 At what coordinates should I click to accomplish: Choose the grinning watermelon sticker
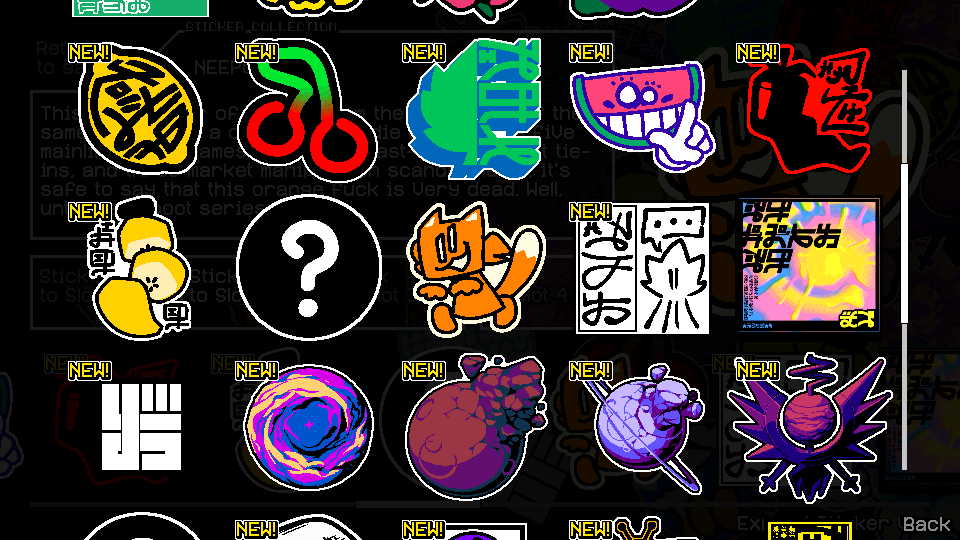tap(642, 107)
